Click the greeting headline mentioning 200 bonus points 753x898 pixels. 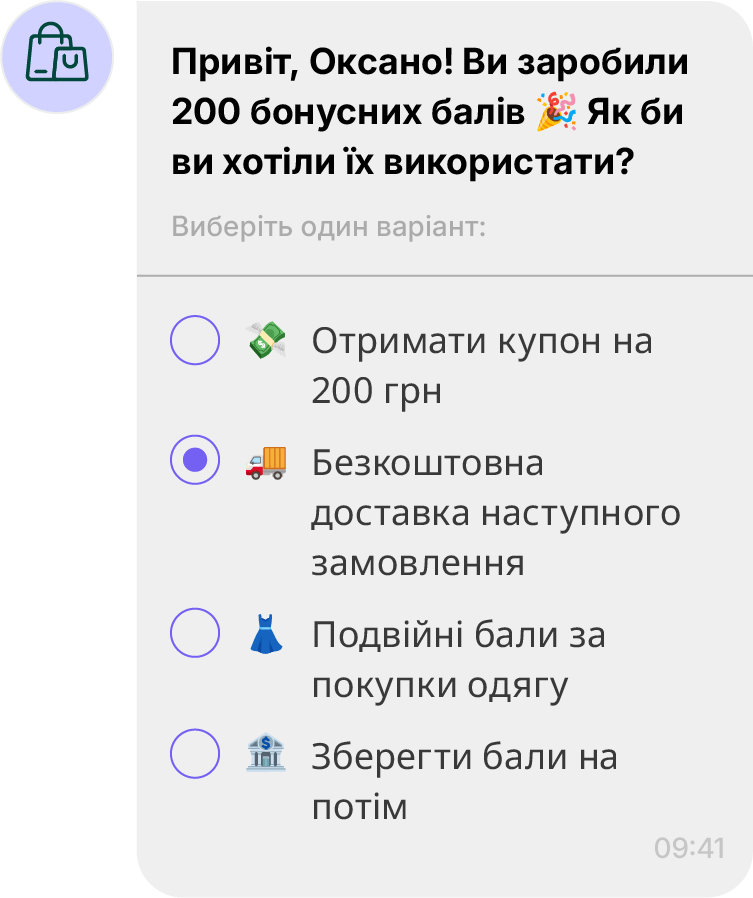[x=430, y=106]
